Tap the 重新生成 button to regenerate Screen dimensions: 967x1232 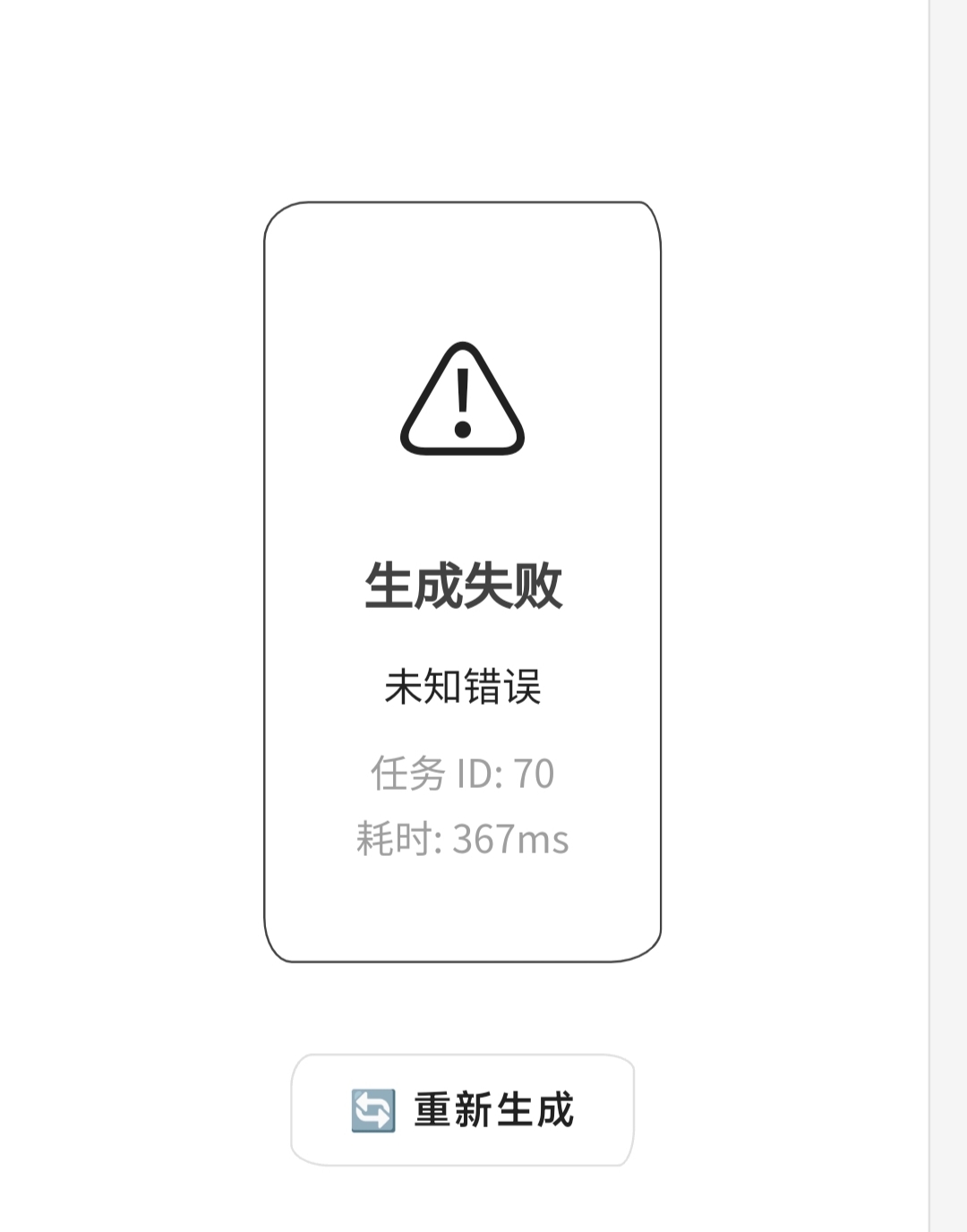tap(463, 1110)
